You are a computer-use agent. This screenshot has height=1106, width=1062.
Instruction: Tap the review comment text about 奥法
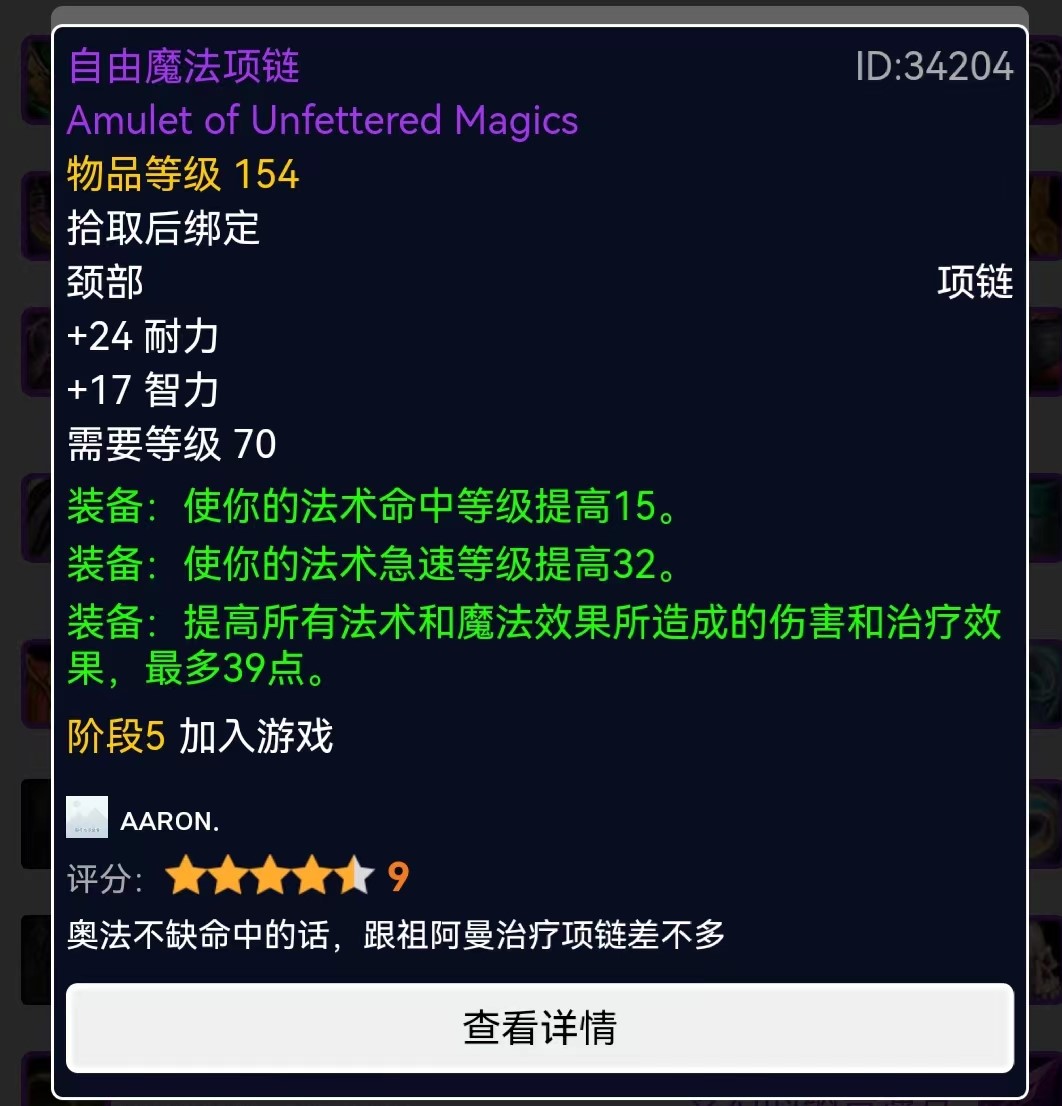(400, 936)
